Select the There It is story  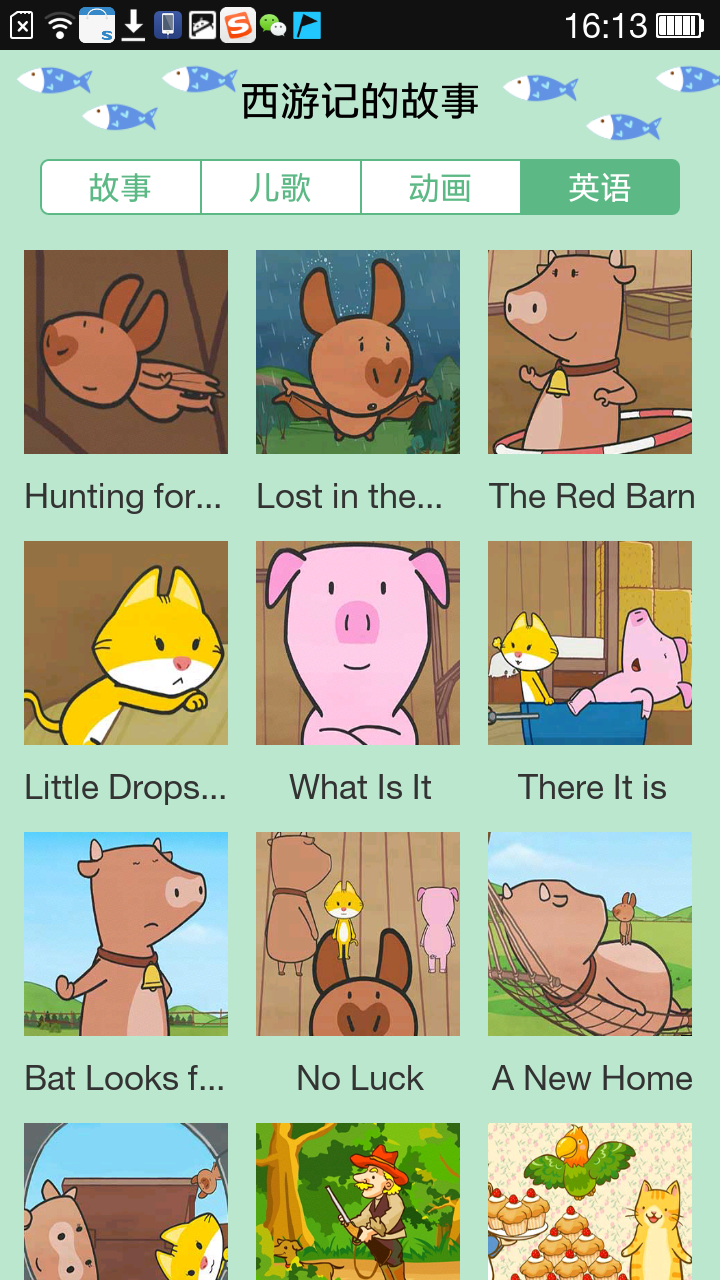point(590,643)
